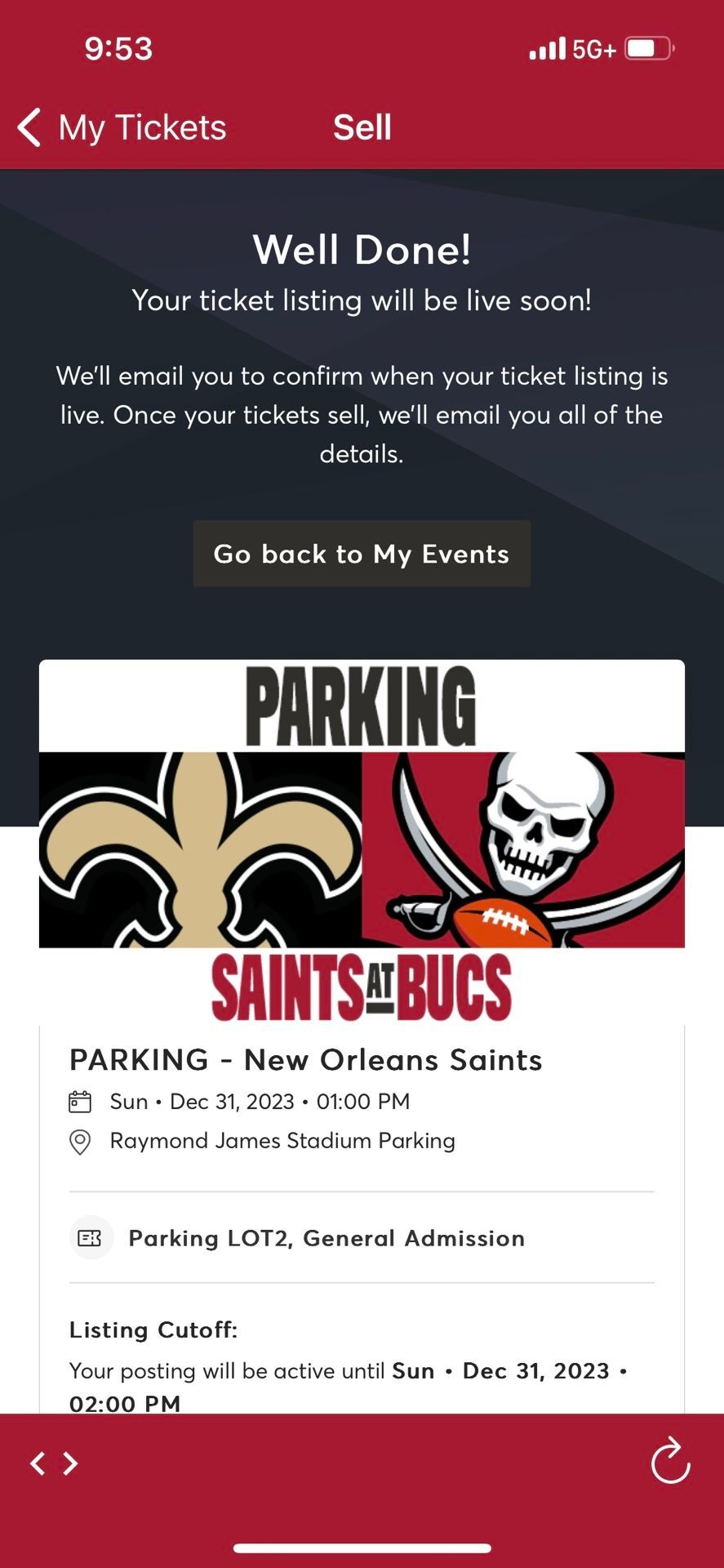The height and width of the screenshot is (1568, 724).
Task: Go back to My Tickets
Action: (122, 128)
